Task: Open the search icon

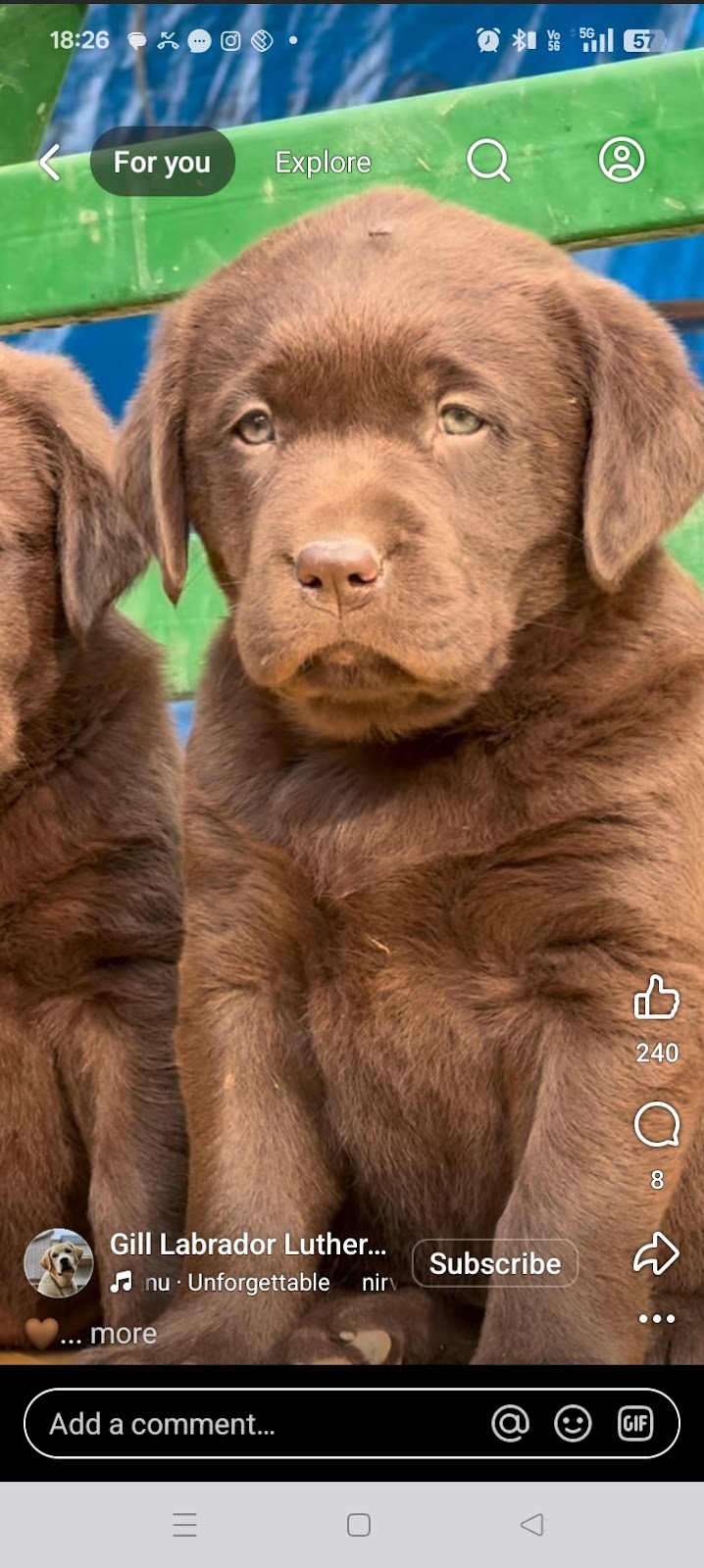Action: coord(487,161)
